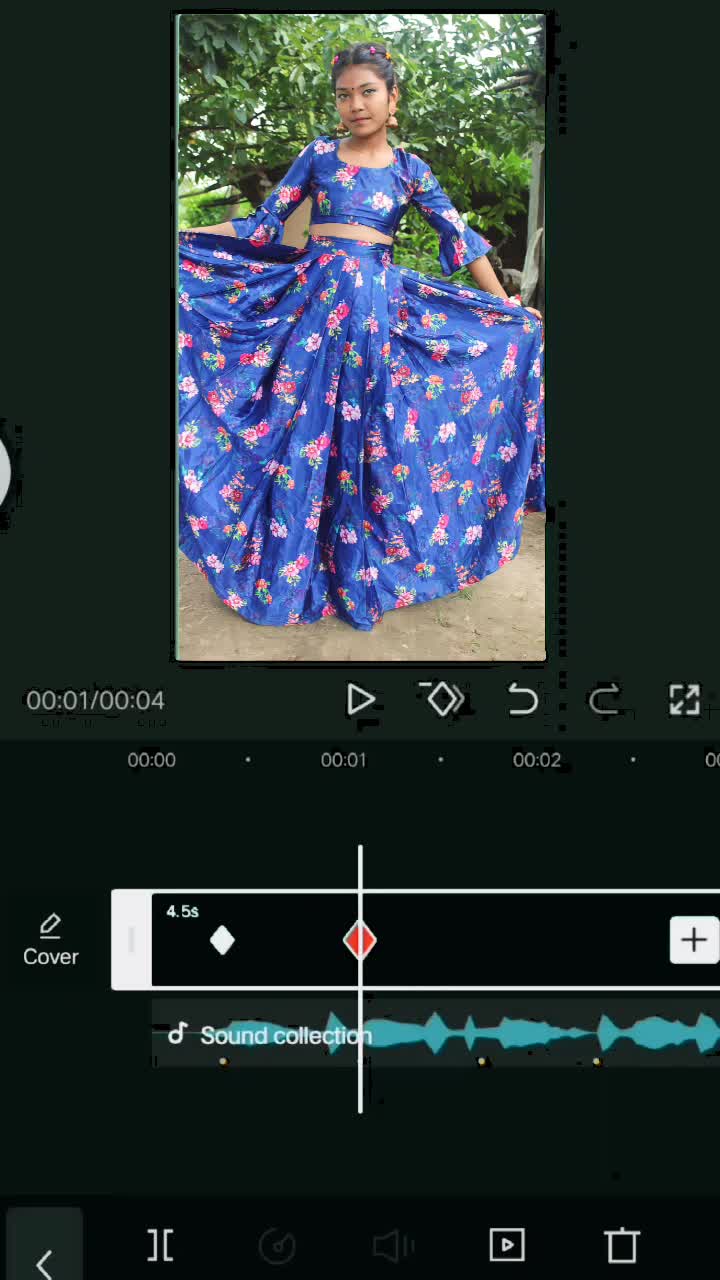Add a new clip with the plus button

[x=693, y=940]
